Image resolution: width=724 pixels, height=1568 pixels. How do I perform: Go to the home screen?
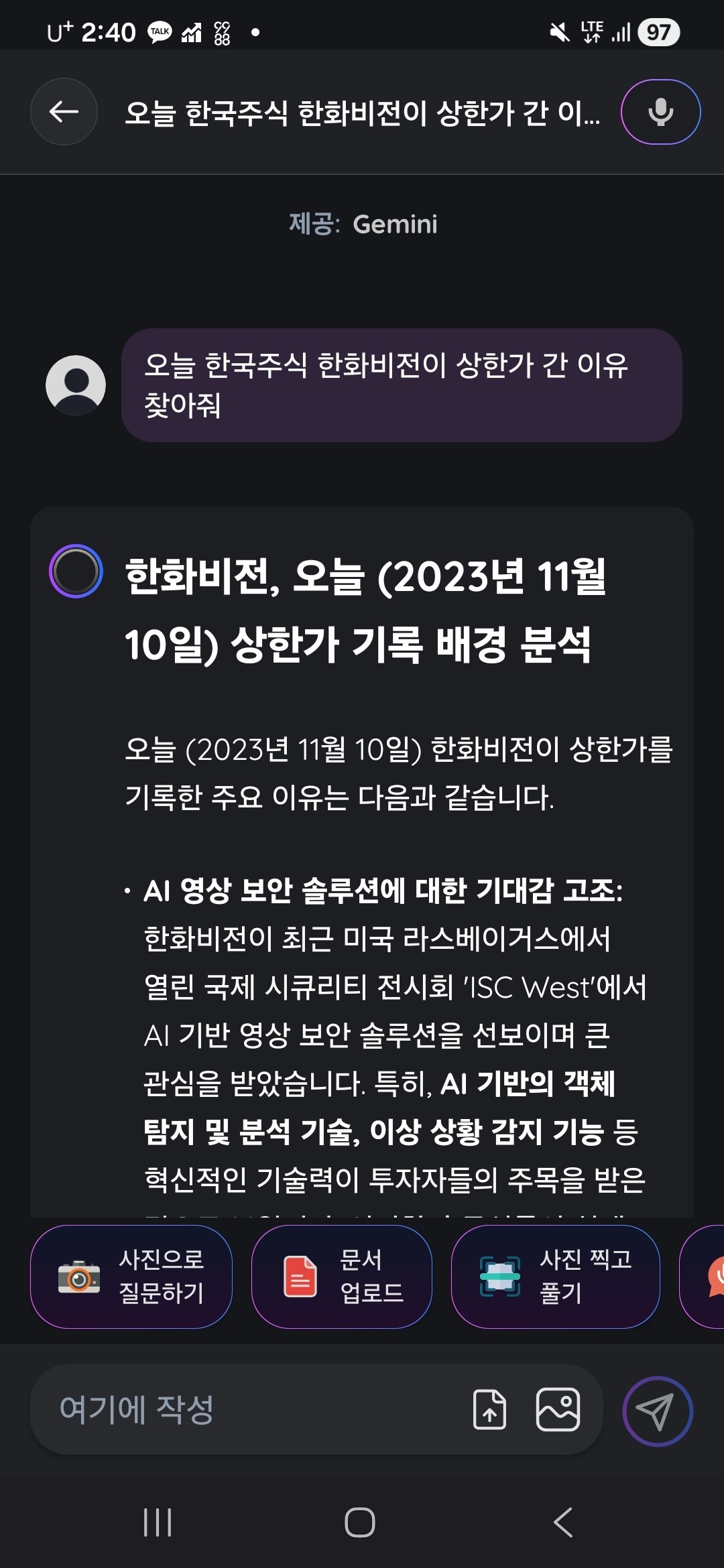[x=360, y=1522]
